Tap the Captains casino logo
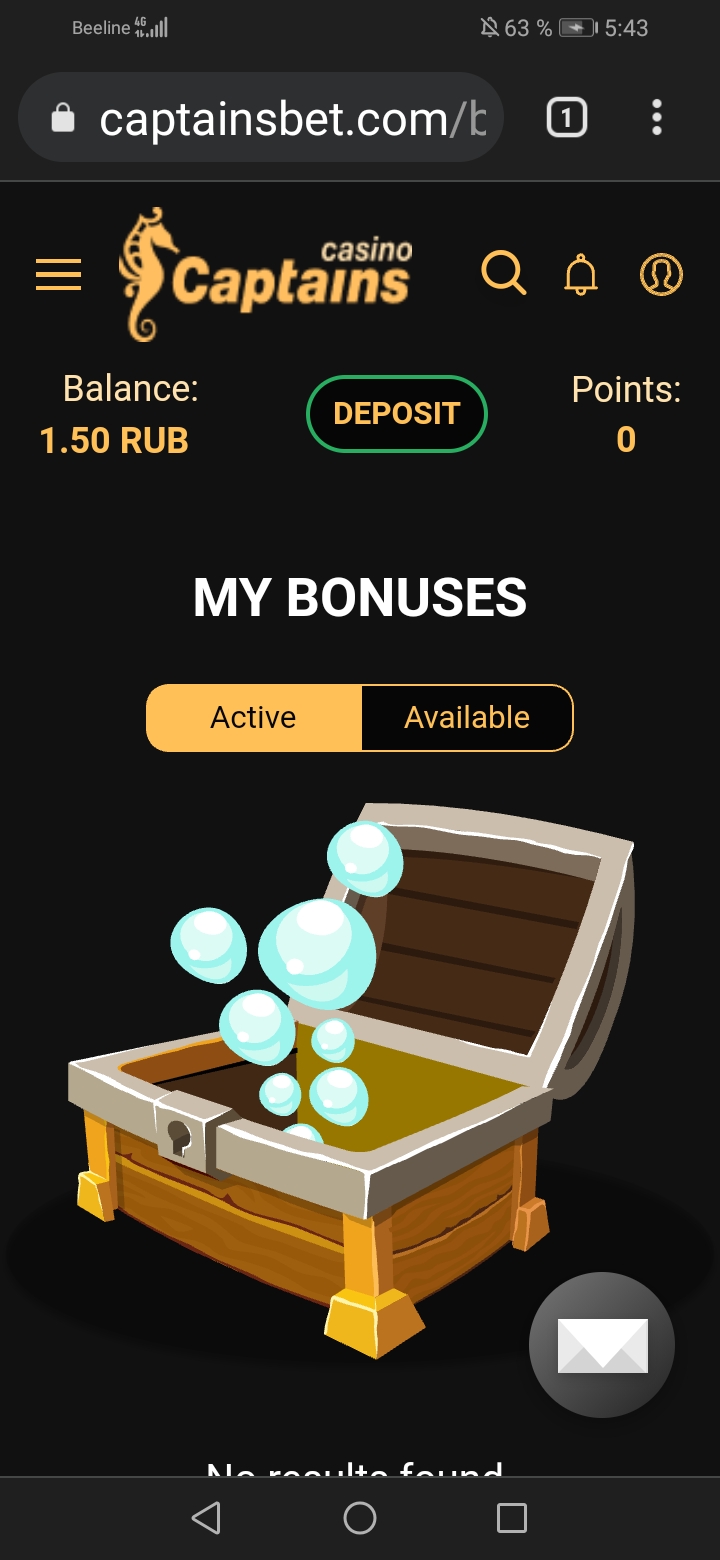This screenshot has width=720, height=1560. pyautogui.click(x=266, y=274)
